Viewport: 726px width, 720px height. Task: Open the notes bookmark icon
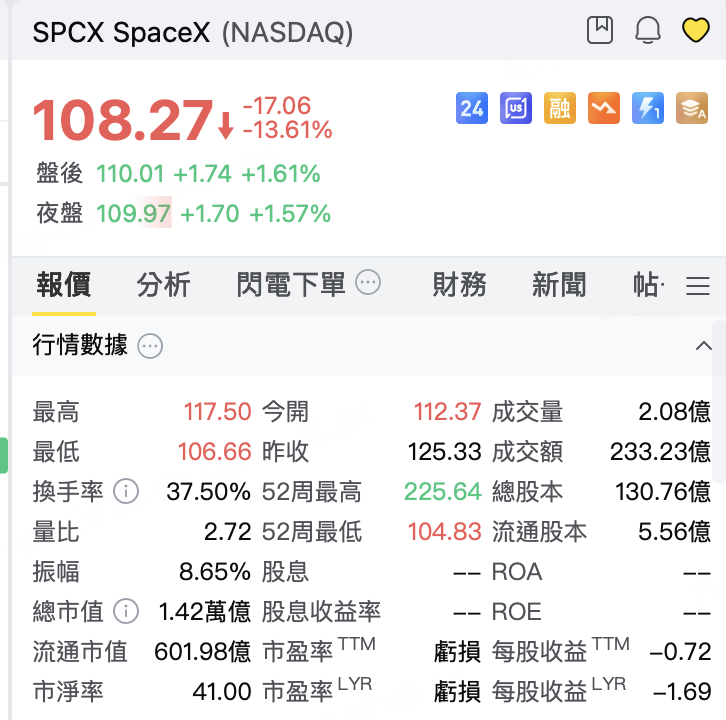pyautogui.click(x=600, y=30)
